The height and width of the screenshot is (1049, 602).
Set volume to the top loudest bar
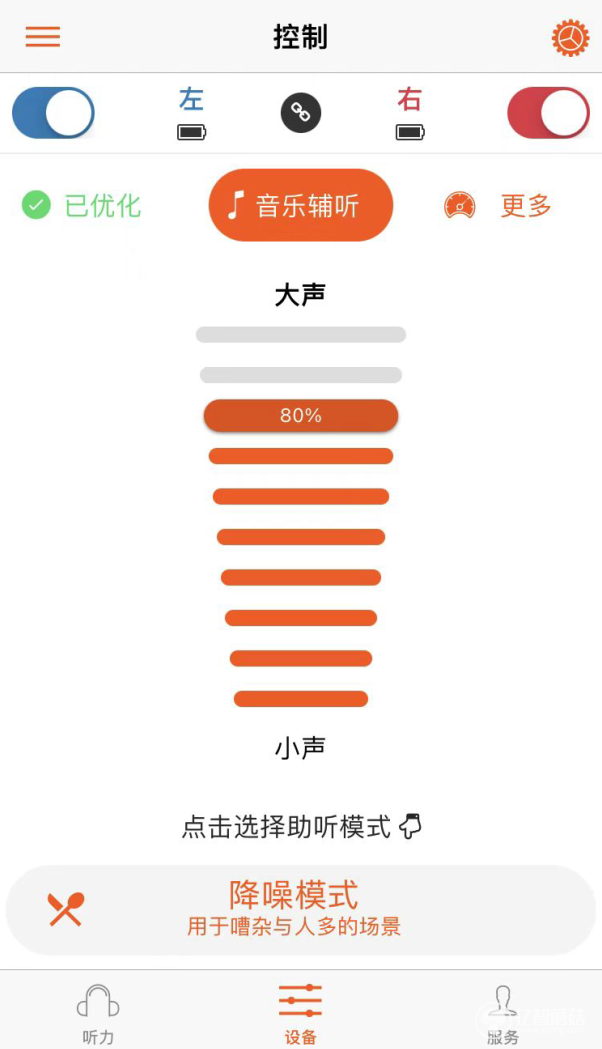click(301, 335)
